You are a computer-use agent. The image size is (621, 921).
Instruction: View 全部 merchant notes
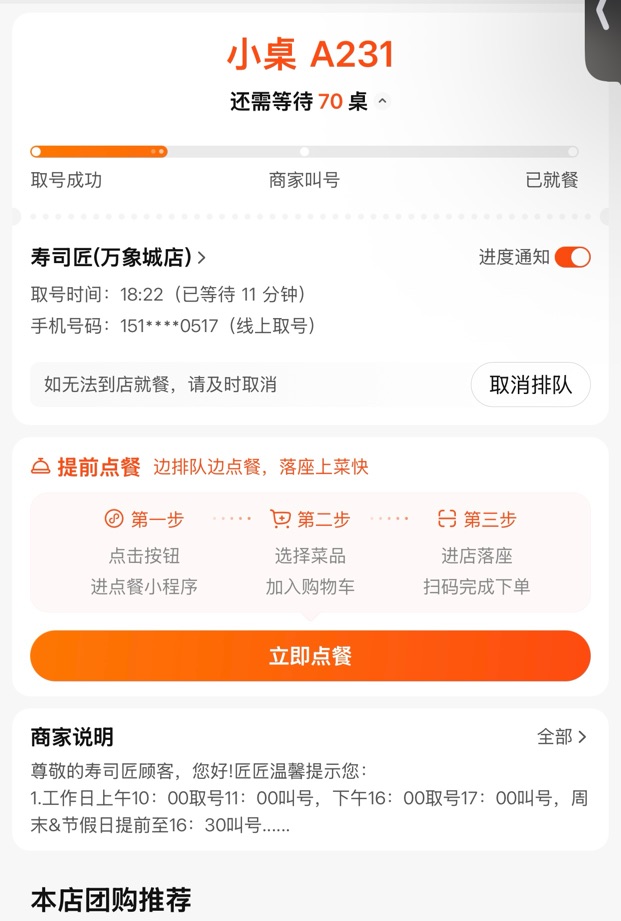[x=562, y=737]
